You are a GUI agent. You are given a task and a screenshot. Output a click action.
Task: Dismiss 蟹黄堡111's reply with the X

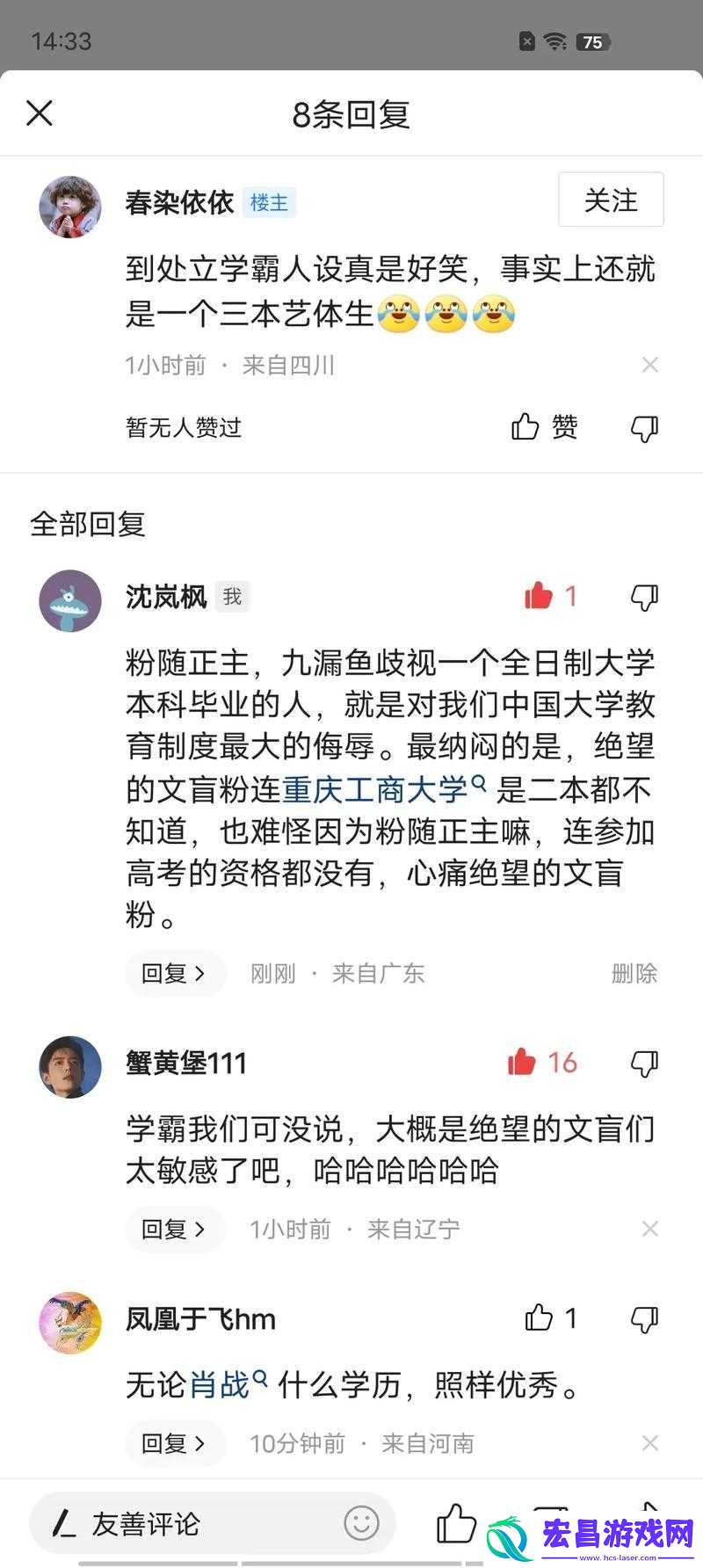[x=649, y=1229]
